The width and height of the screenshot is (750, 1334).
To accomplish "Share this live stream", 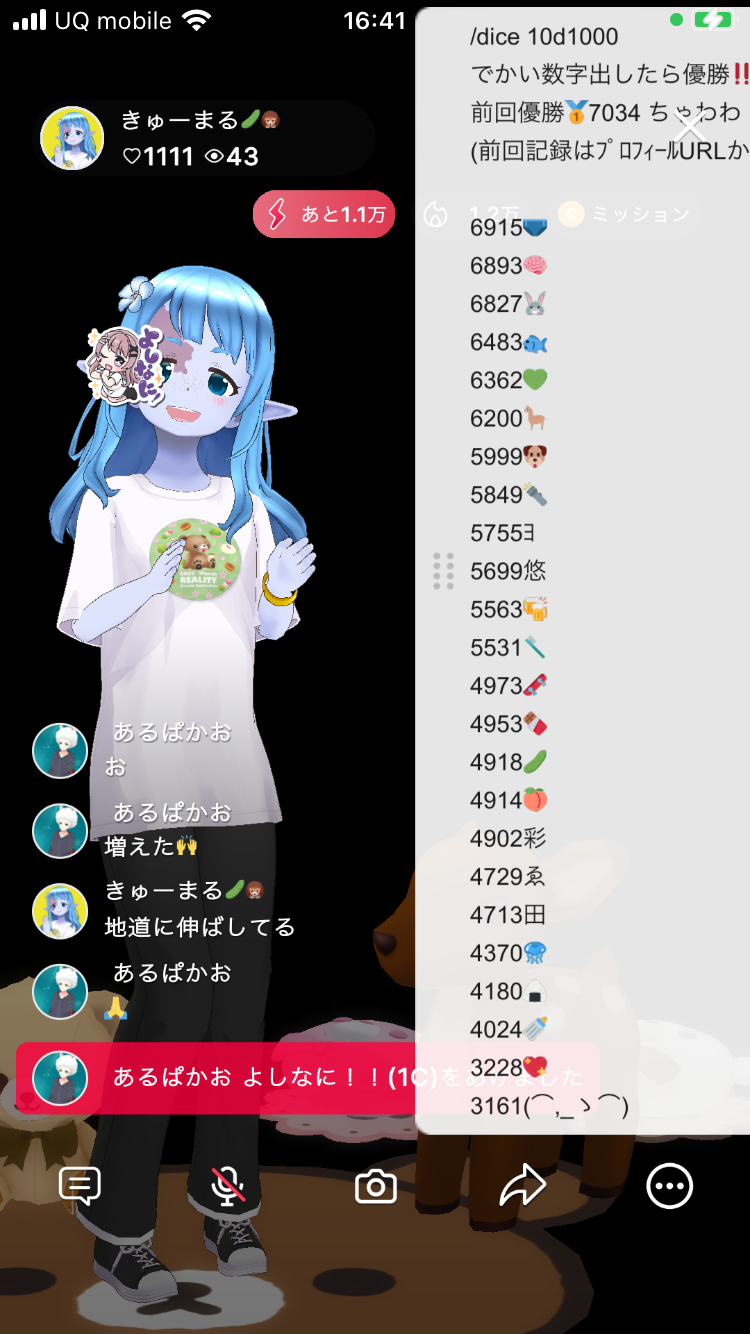I will (522, 1186).
